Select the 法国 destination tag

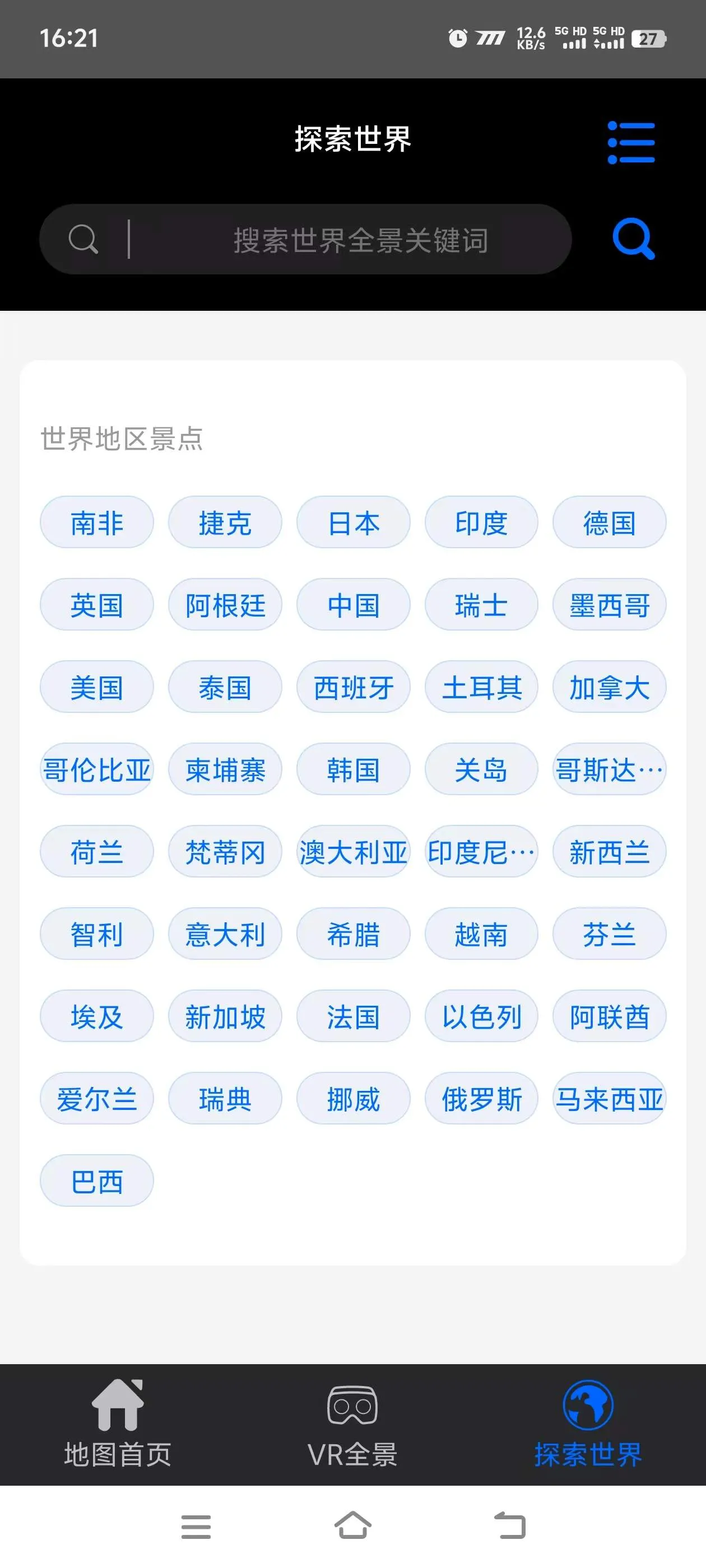point(354,1016)
